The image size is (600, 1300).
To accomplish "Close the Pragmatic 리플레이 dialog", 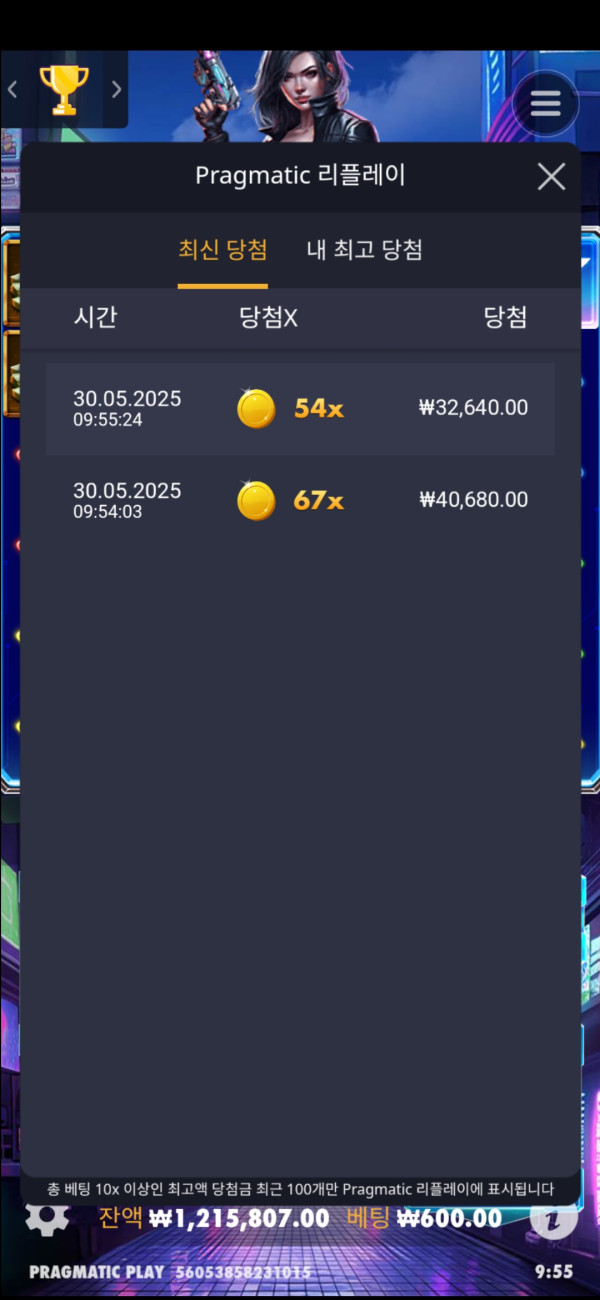I will [551, 177].
